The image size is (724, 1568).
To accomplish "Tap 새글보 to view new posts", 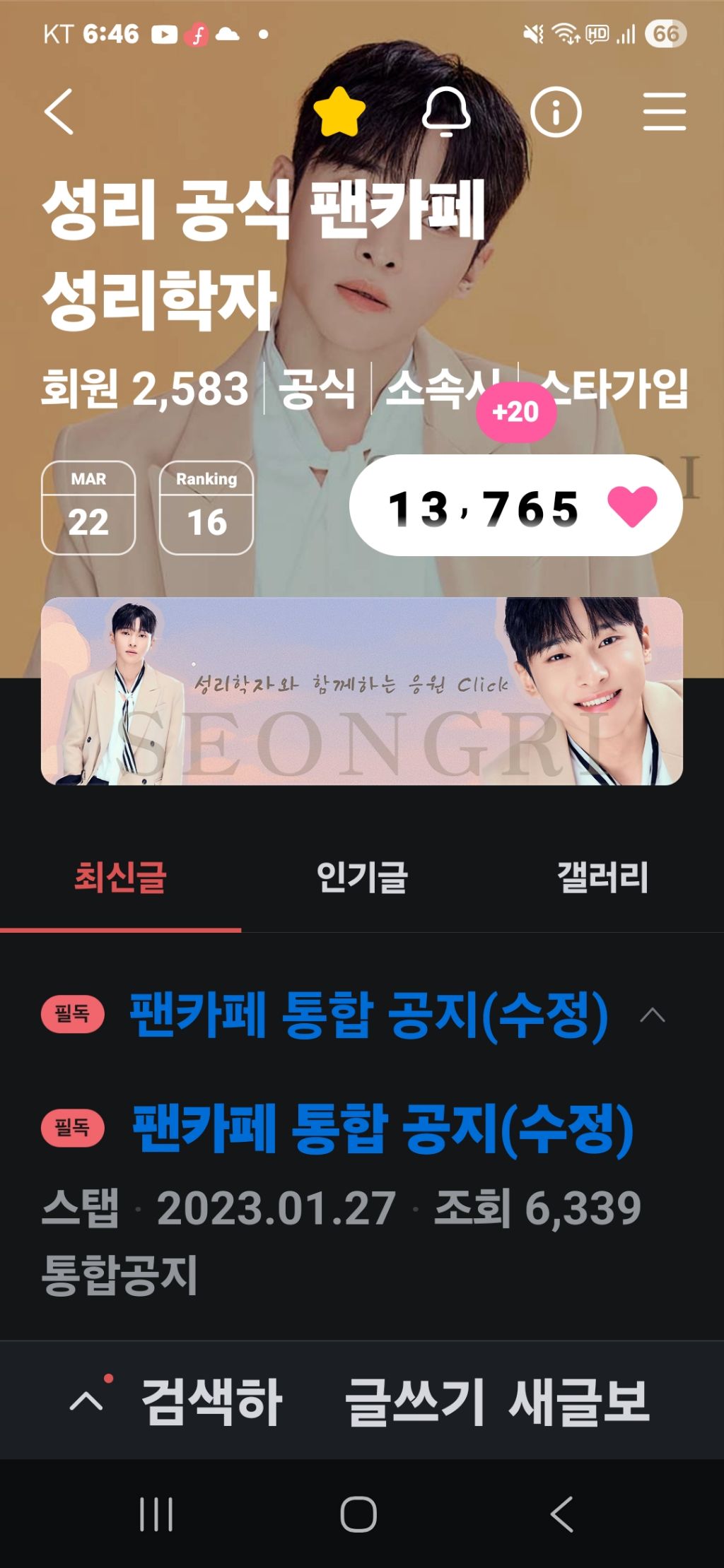I will [578, 1402].
